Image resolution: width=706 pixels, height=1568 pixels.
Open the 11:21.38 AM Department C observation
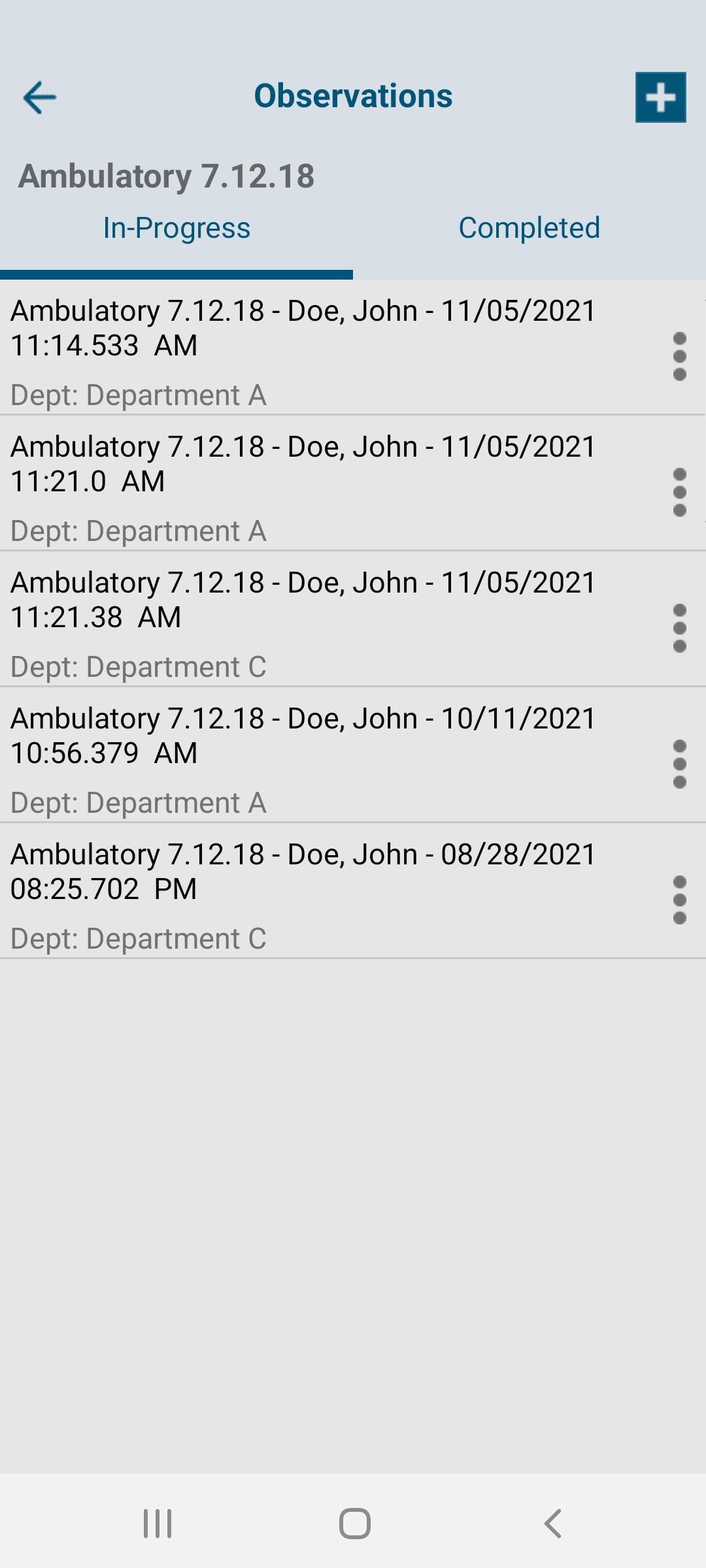327,619
